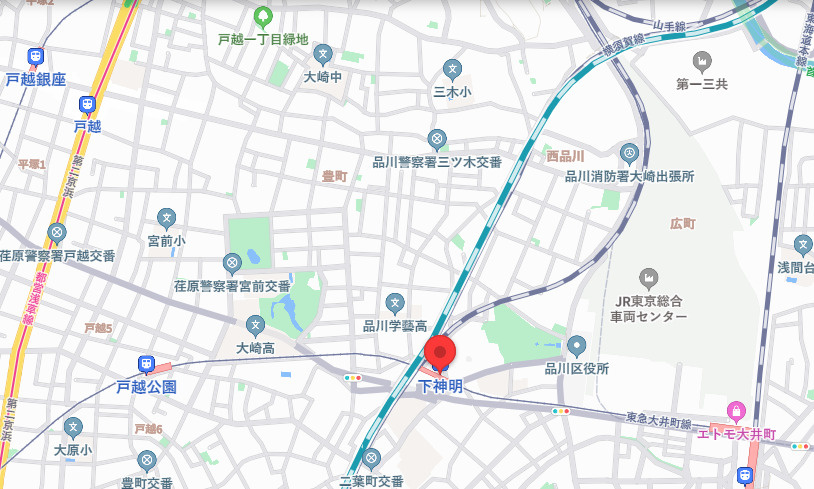Screen dimensions: 814x489
Task: Select the 二葉町交番 police box marker
Action: click(371, 459)
